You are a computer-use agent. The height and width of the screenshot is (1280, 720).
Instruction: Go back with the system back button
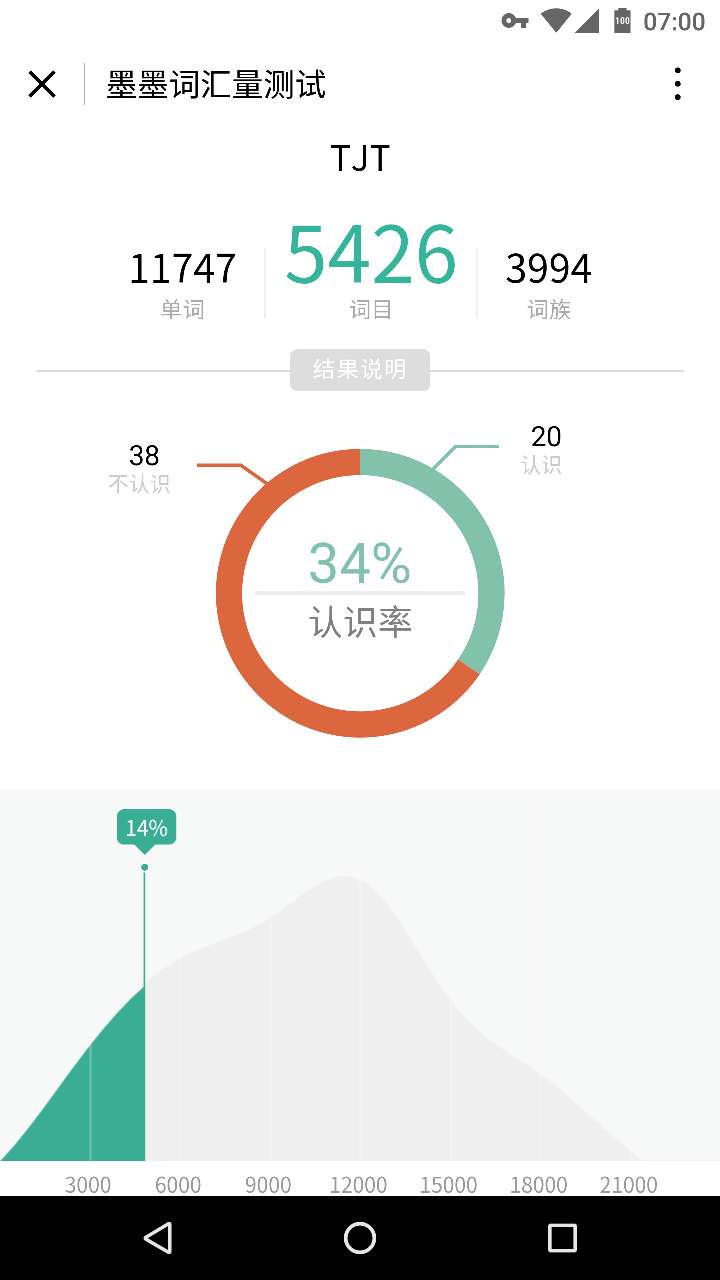tap(158, 1238)
